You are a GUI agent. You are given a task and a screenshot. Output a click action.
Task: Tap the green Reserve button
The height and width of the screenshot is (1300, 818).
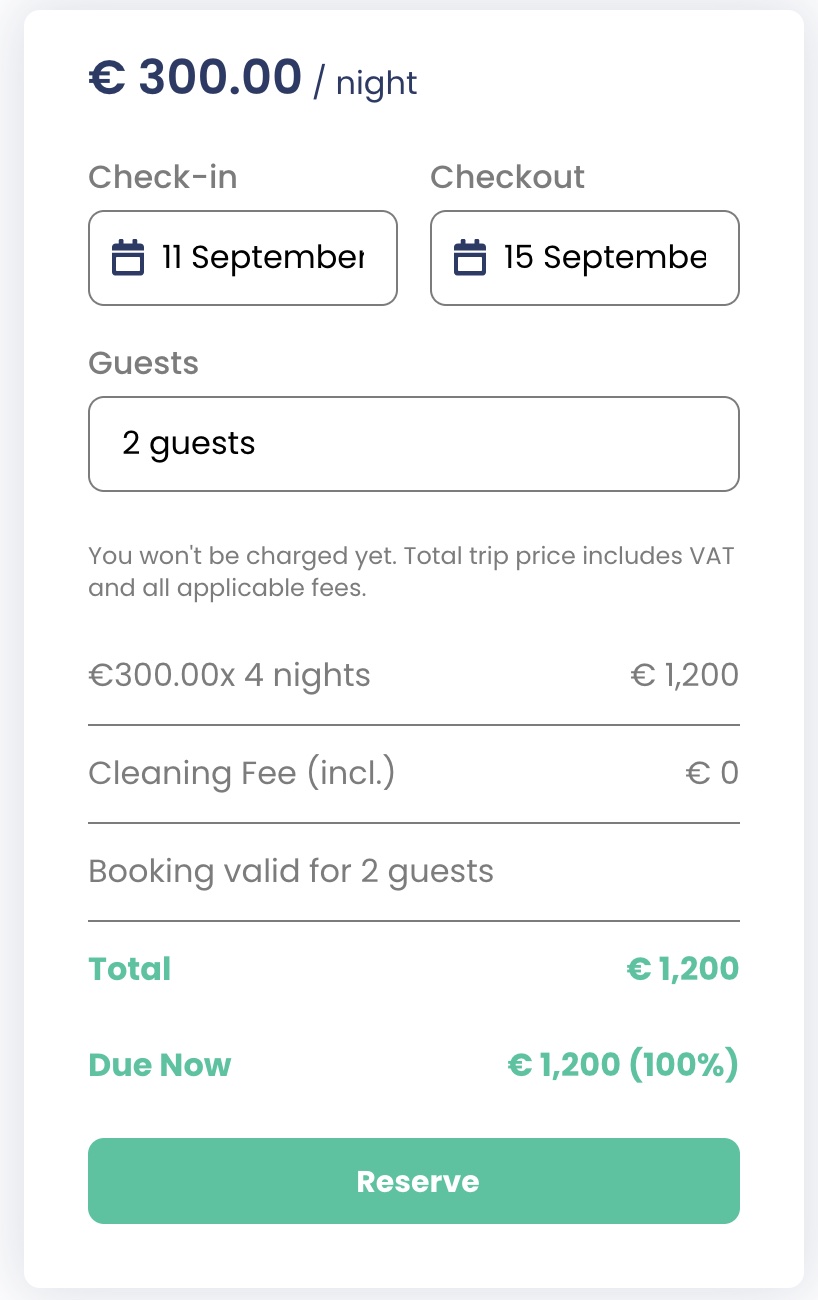(413, 1181)
